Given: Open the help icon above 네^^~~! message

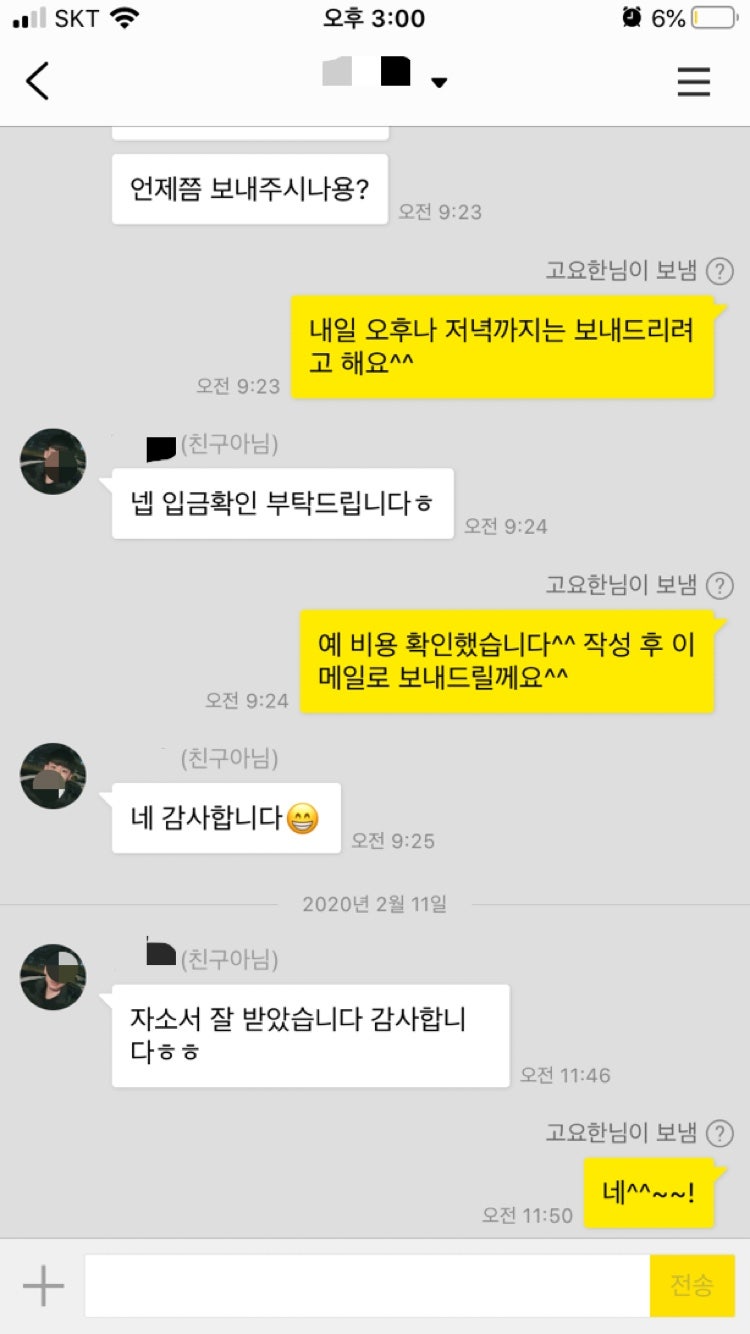Looking at the screenshot, I should click(x=719, y=1133).
